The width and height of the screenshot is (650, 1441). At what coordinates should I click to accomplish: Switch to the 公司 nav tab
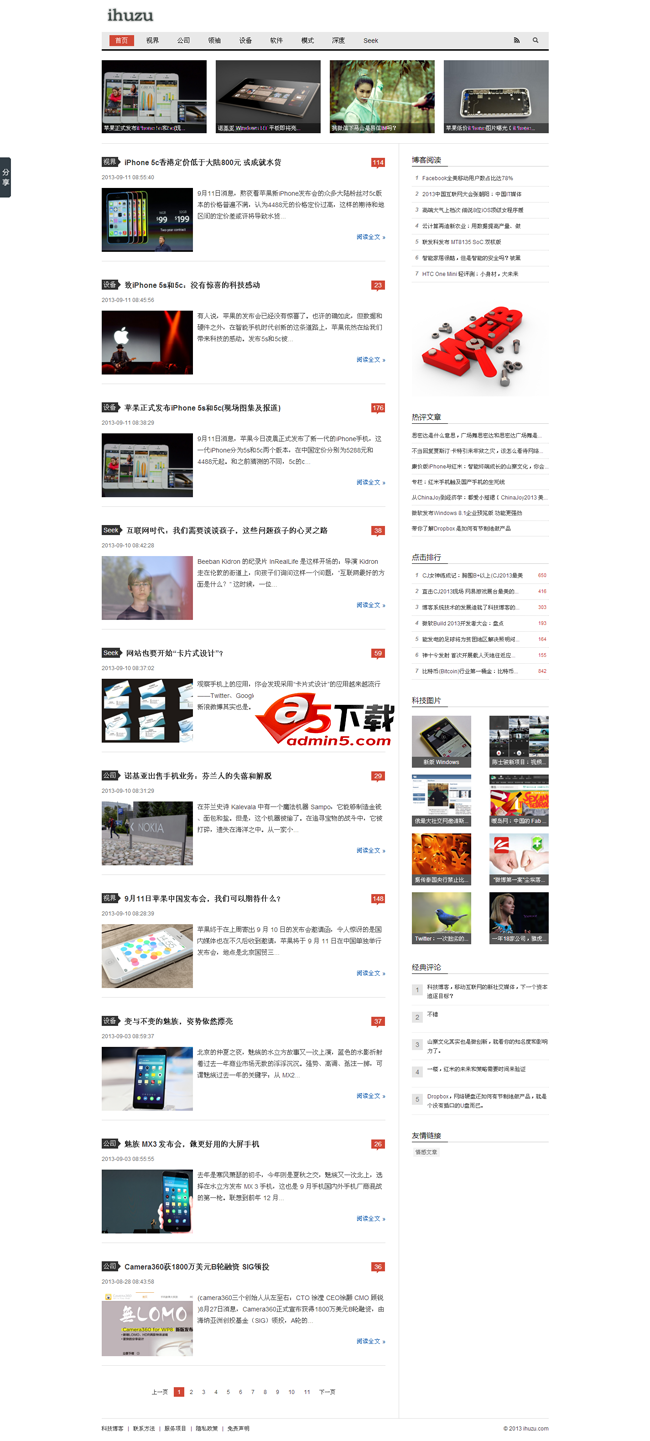tap(183, 41)
